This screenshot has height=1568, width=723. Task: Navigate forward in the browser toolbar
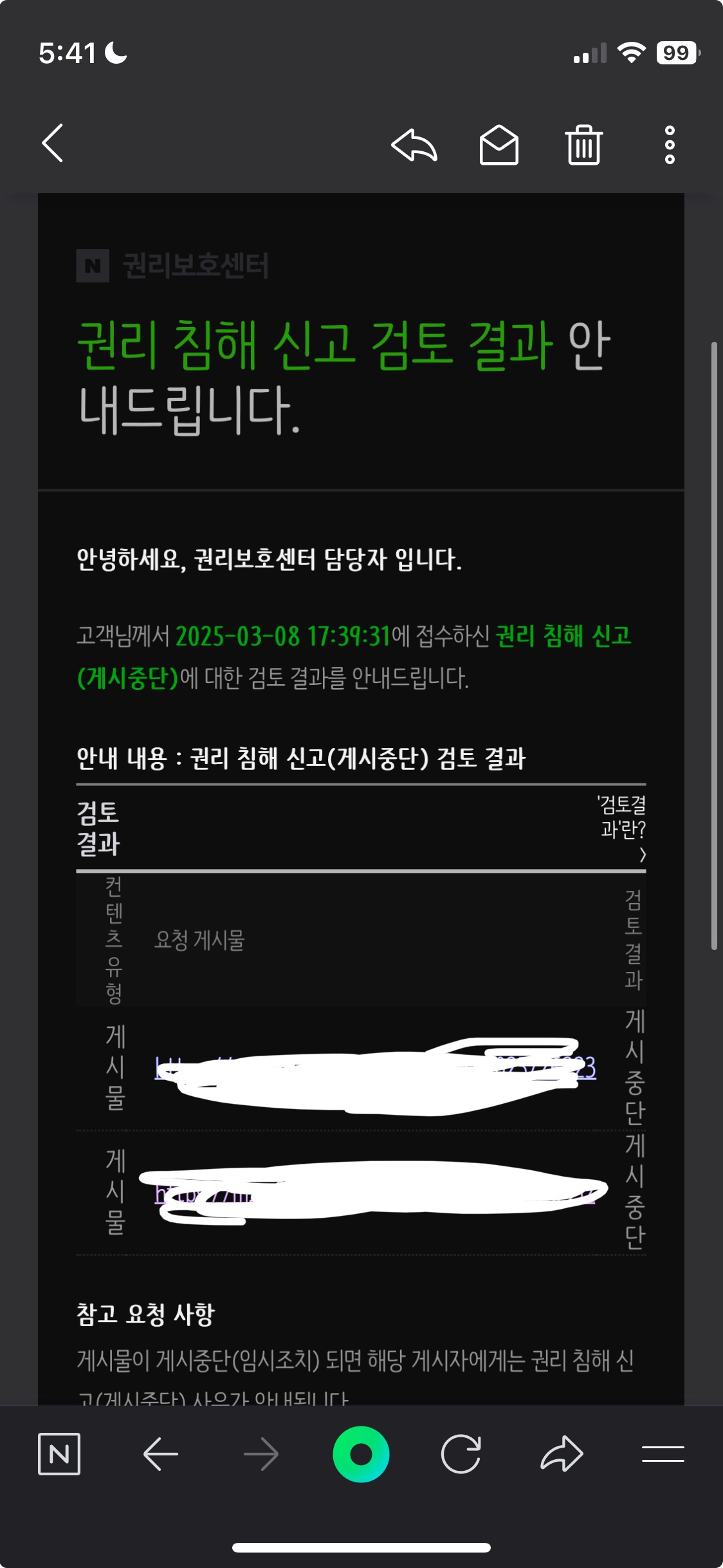(x=261, y=1453)
